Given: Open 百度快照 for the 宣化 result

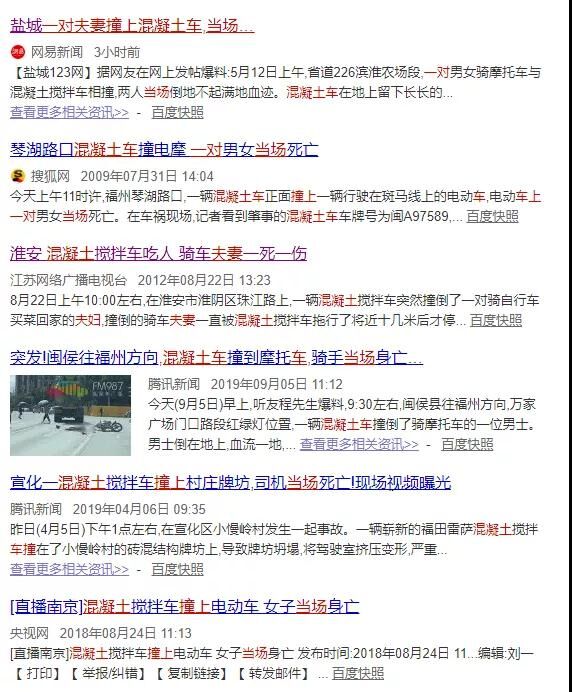Looking at the screenshot, I should (x=177, y=569).
